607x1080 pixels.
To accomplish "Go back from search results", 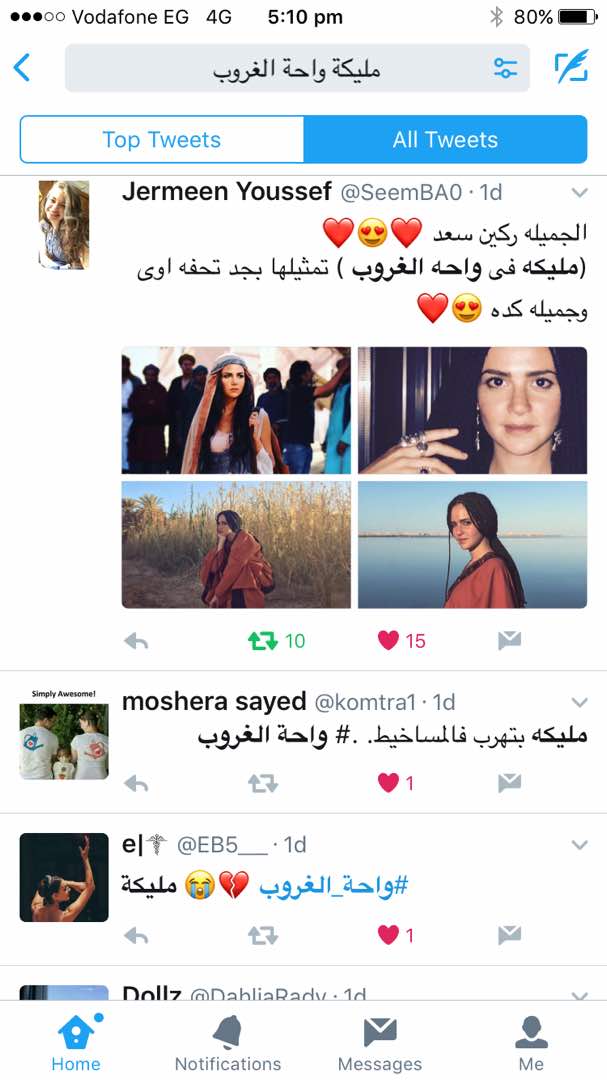I will pyautogui.click(x=22, y=68).
